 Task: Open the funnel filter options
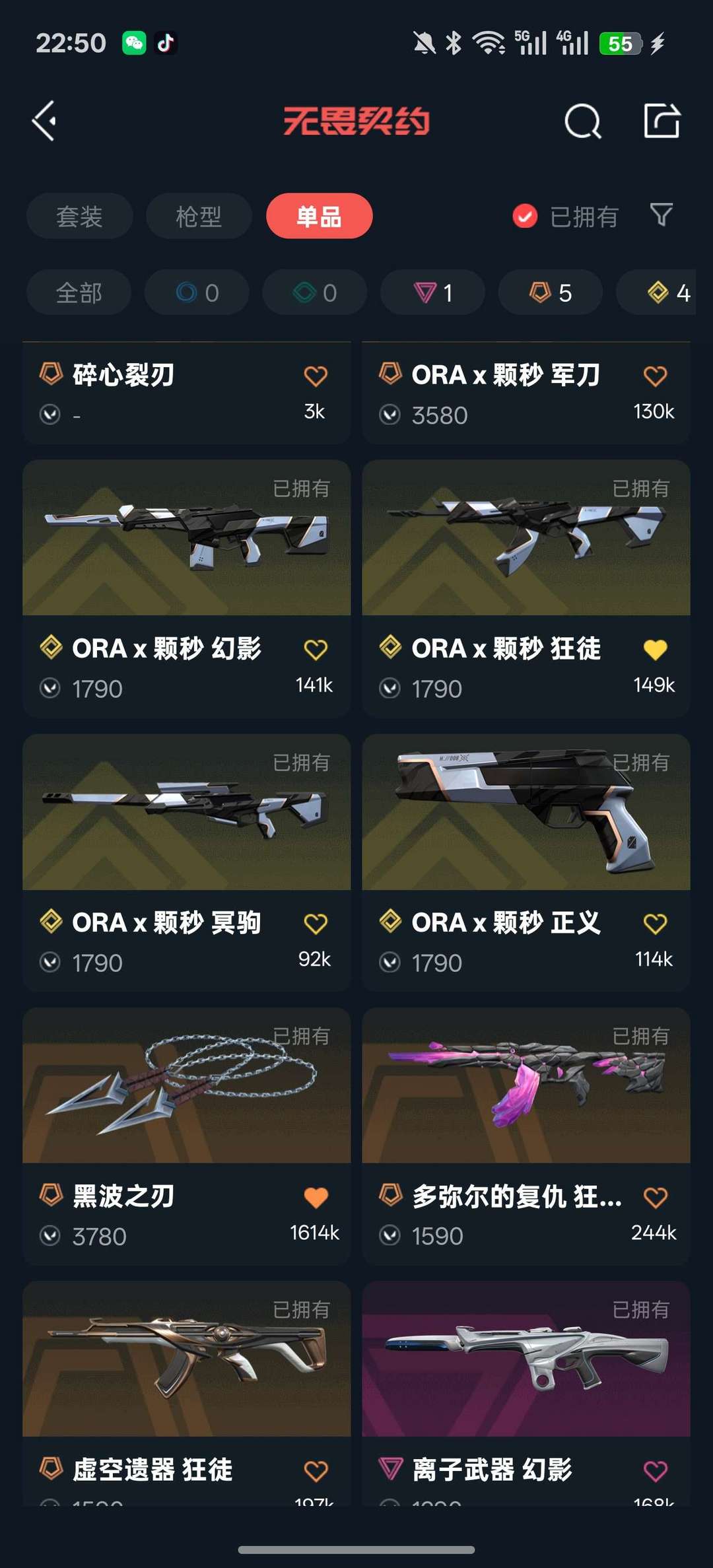661,215
